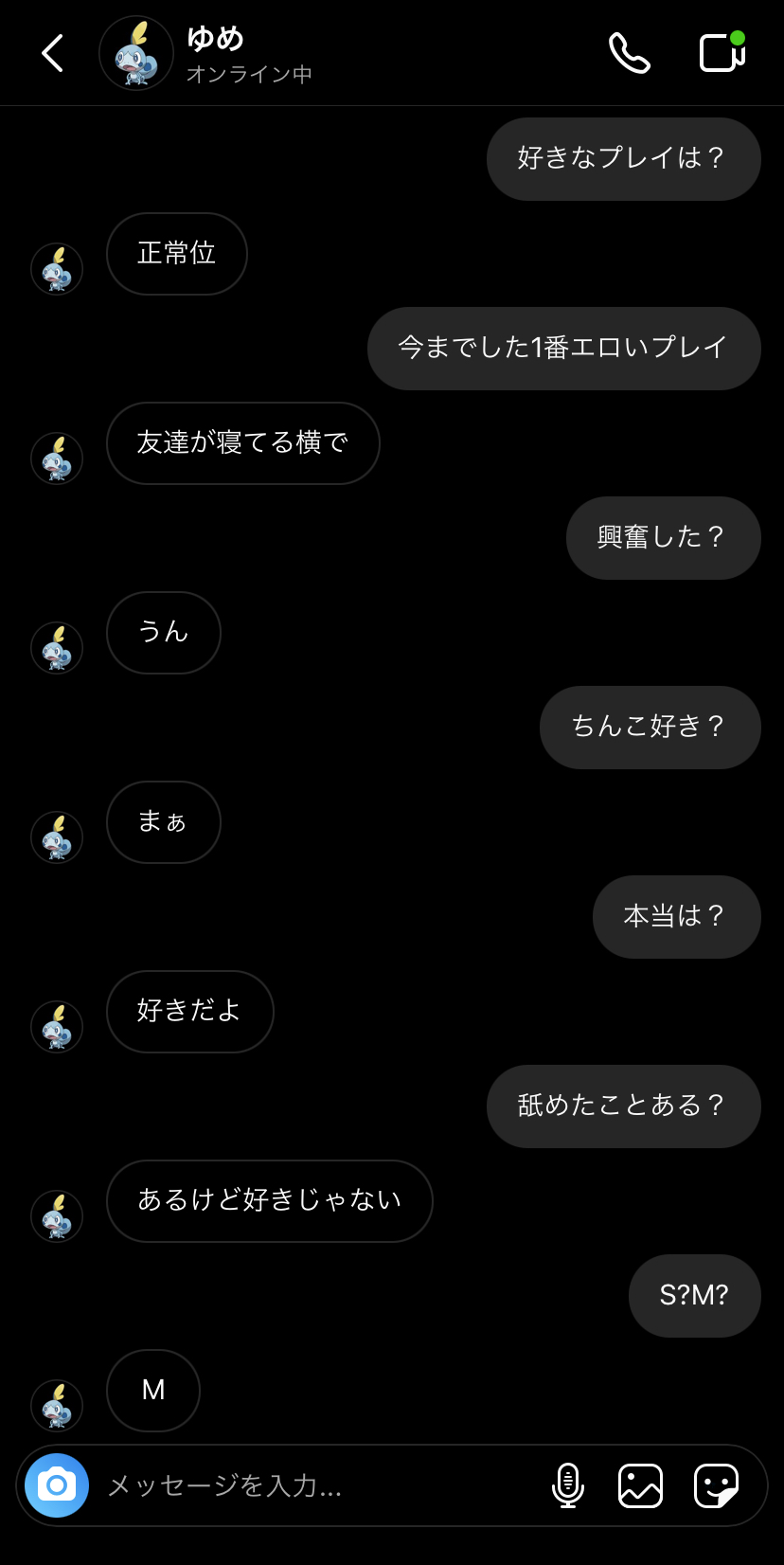Viewport: 784px width, 1565px height.
Task: Select the message bubble reading 正常位
Action: (x=177, y=254)
